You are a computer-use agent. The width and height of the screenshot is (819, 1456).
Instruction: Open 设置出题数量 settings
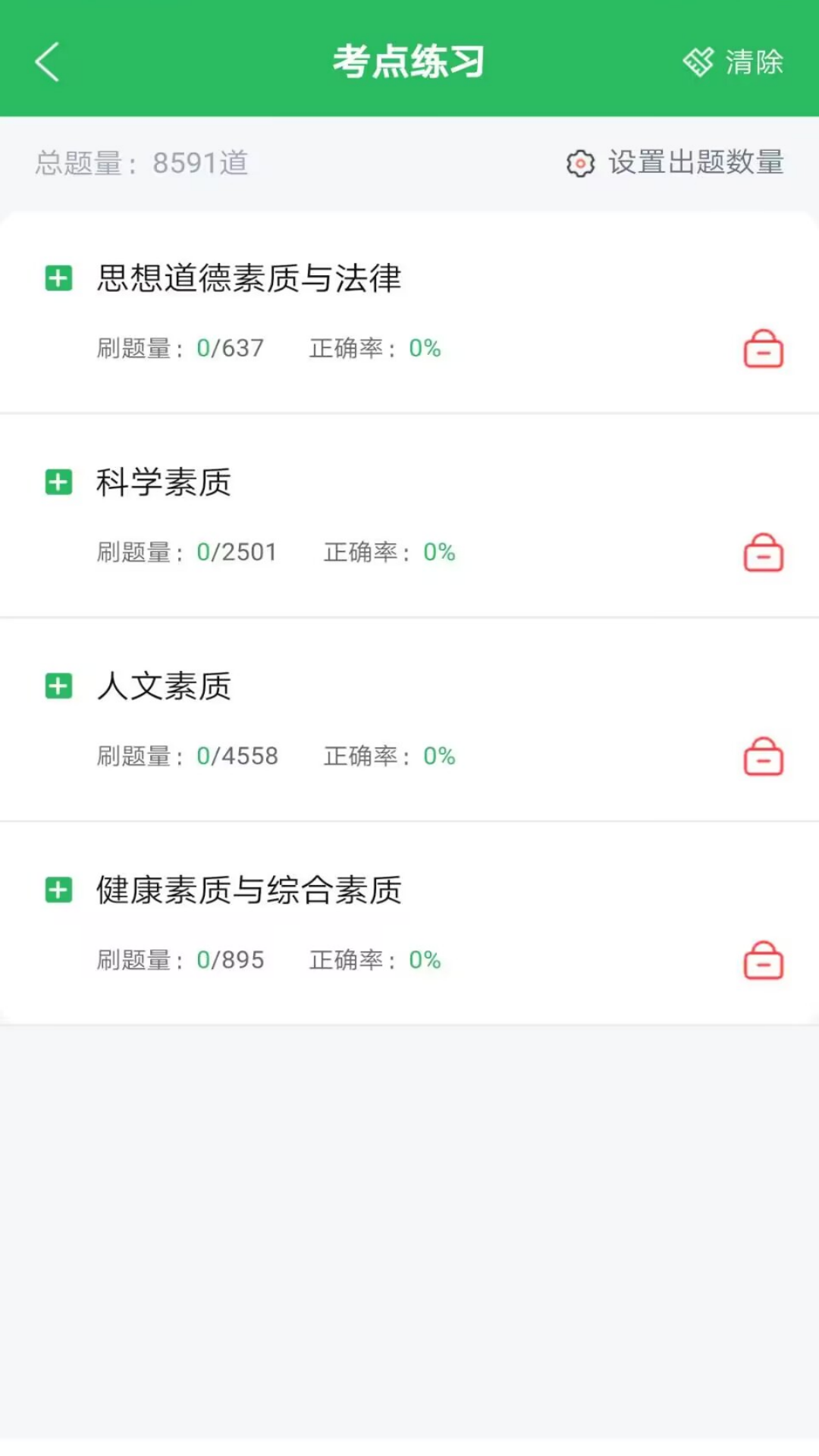(695, 163)
